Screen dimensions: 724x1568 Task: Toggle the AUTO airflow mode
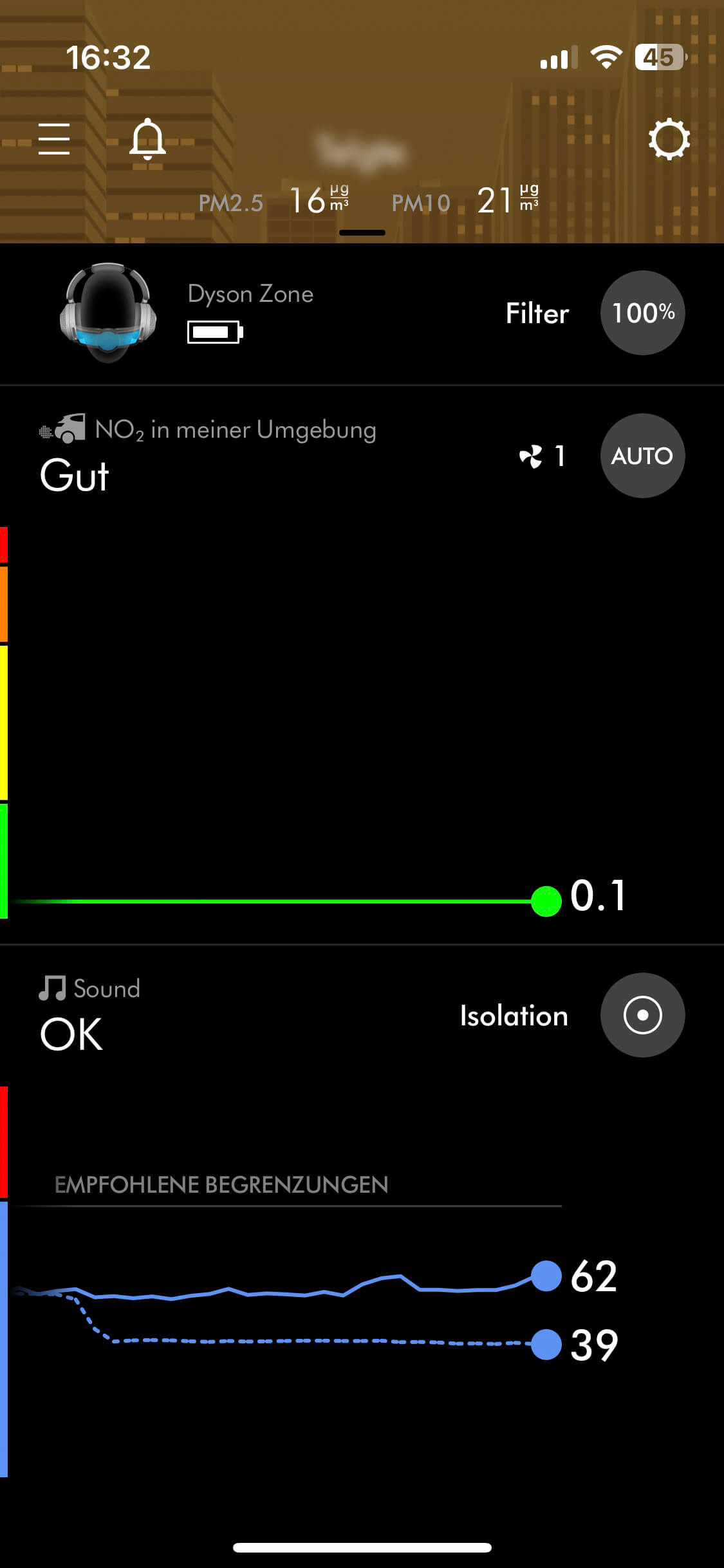(x=642, y=456)
